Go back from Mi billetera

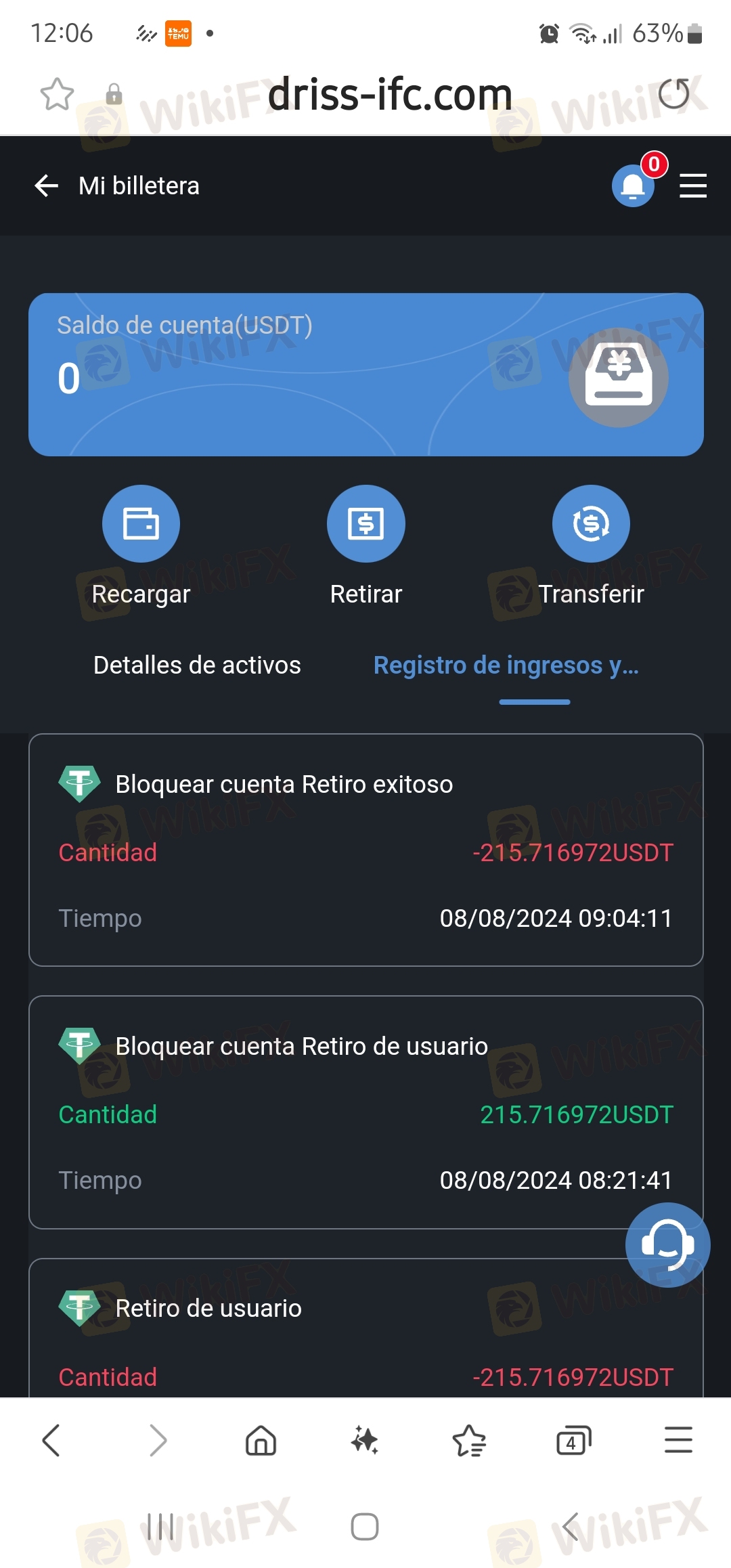click(x=47, y=186)
